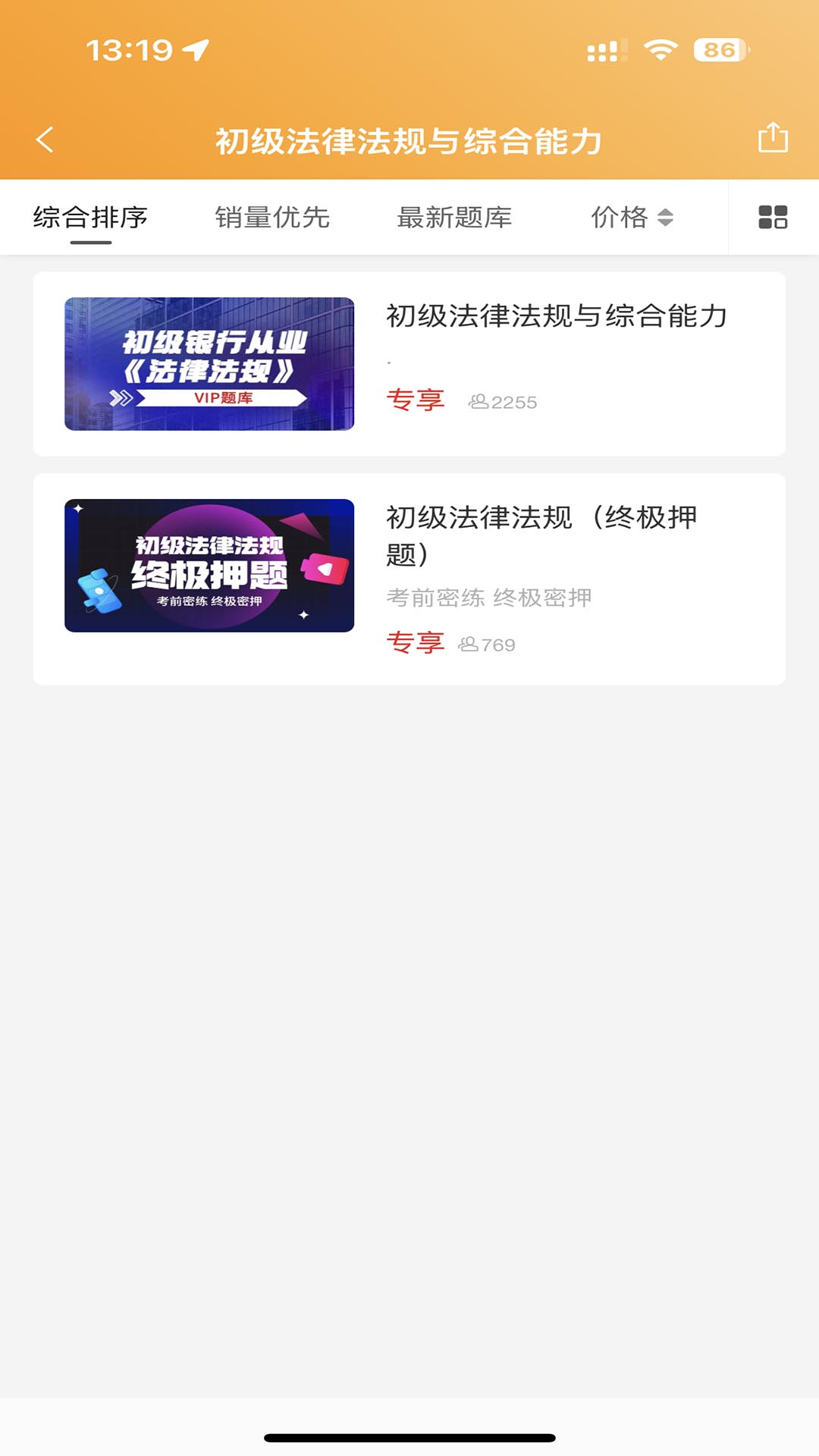Select the 综合排序 sorting tab
819x1456 pixels.
click(x=90, y=218)
